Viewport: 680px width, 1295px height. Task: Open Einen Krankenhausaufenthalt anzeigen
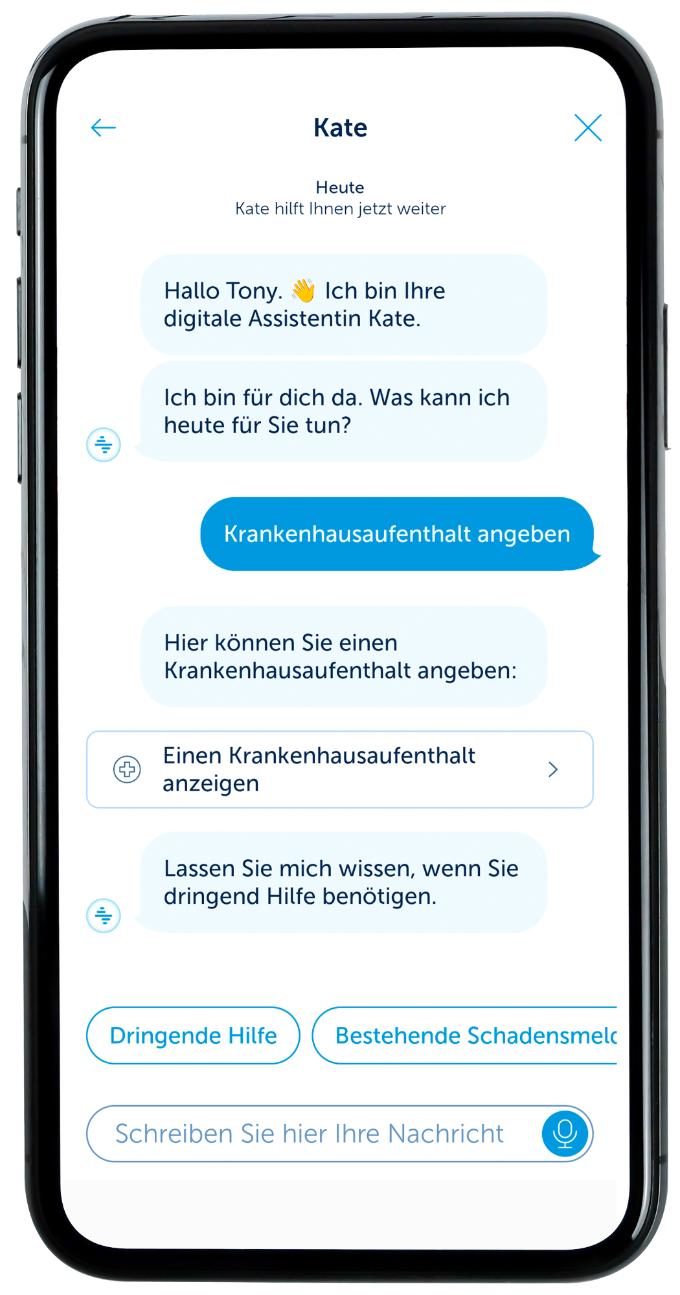(x=339, y=769)
